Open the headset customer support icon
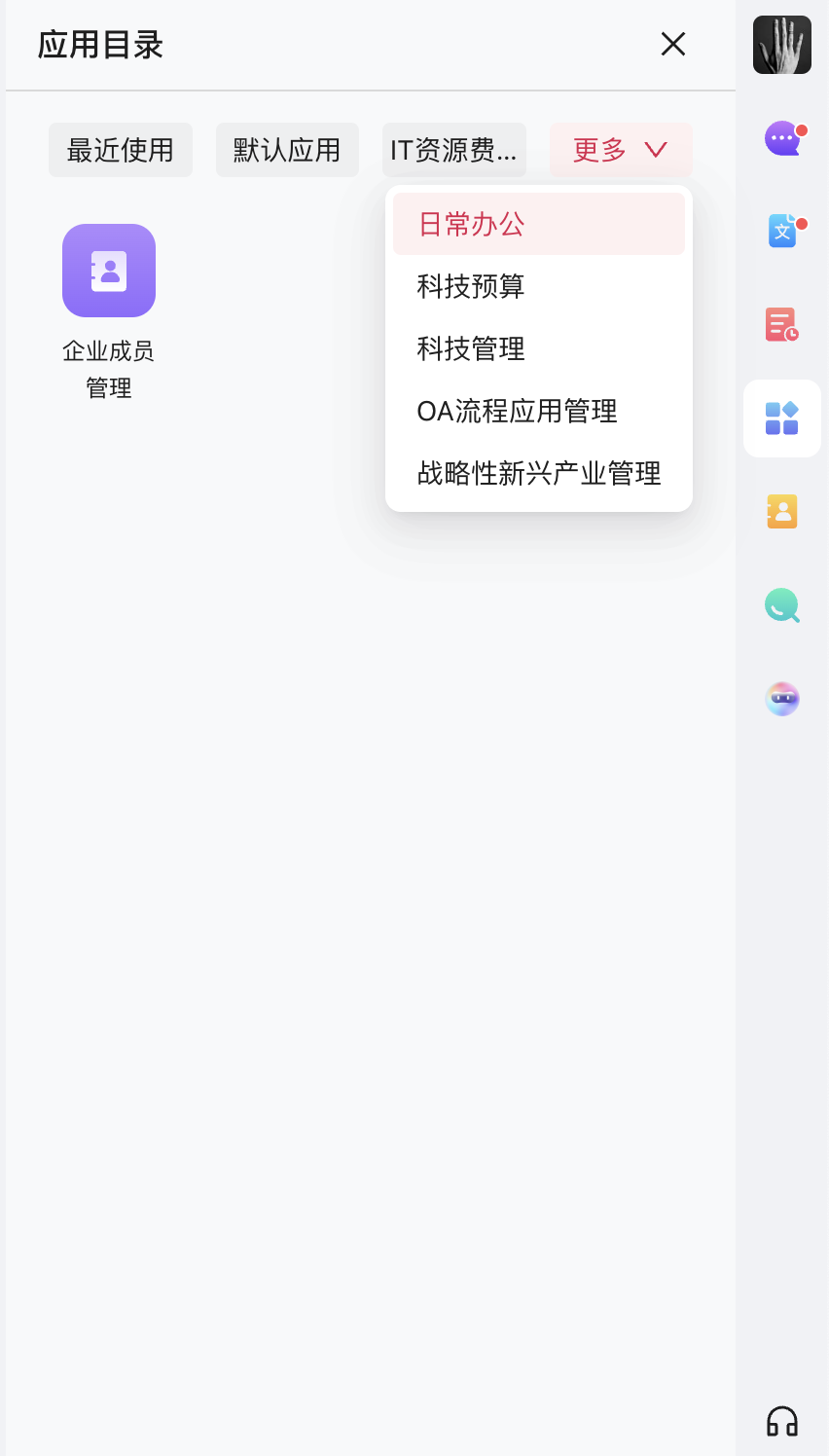The image size is (829, 1456). (782, 1422)
